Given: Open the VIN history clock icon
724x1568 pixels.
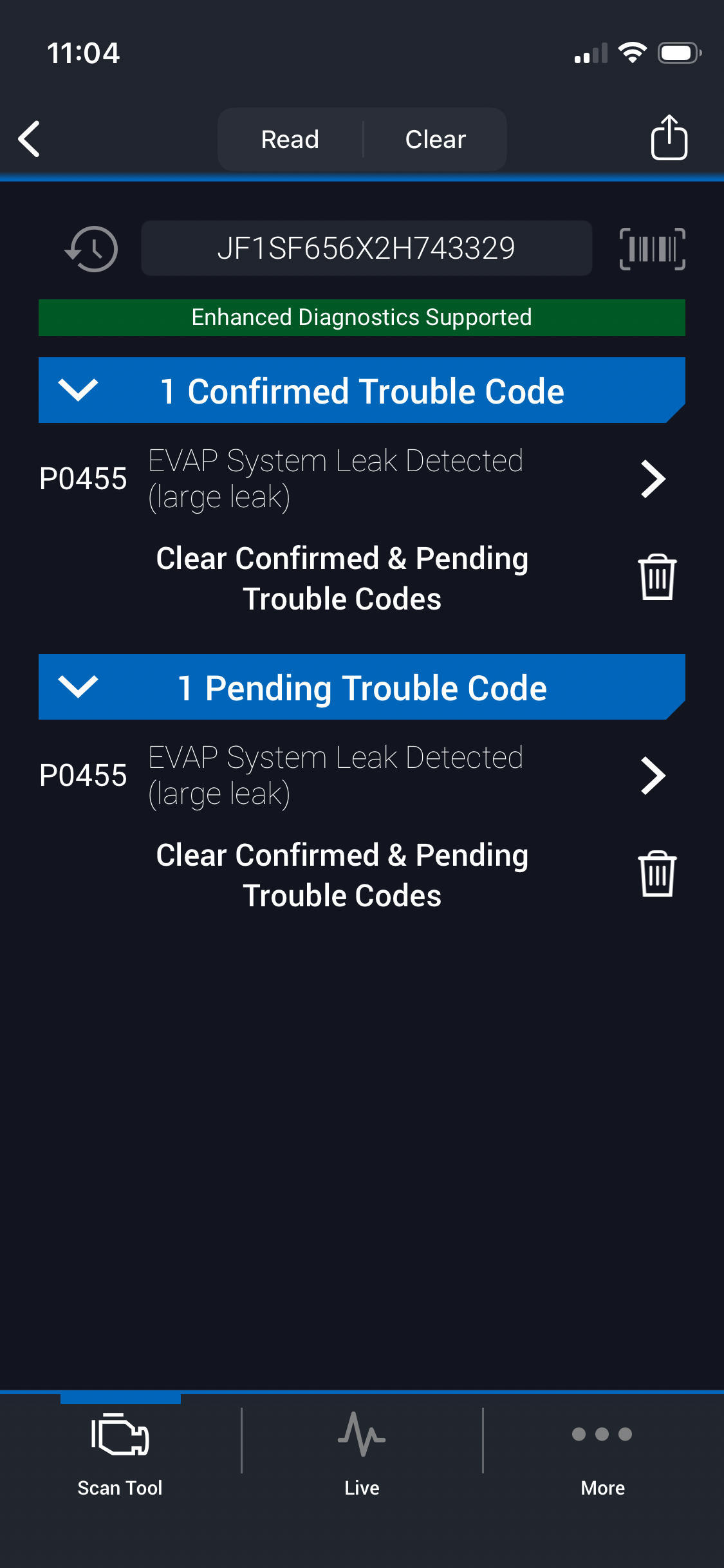Looking at the screenshot, I should click(92, 248).
